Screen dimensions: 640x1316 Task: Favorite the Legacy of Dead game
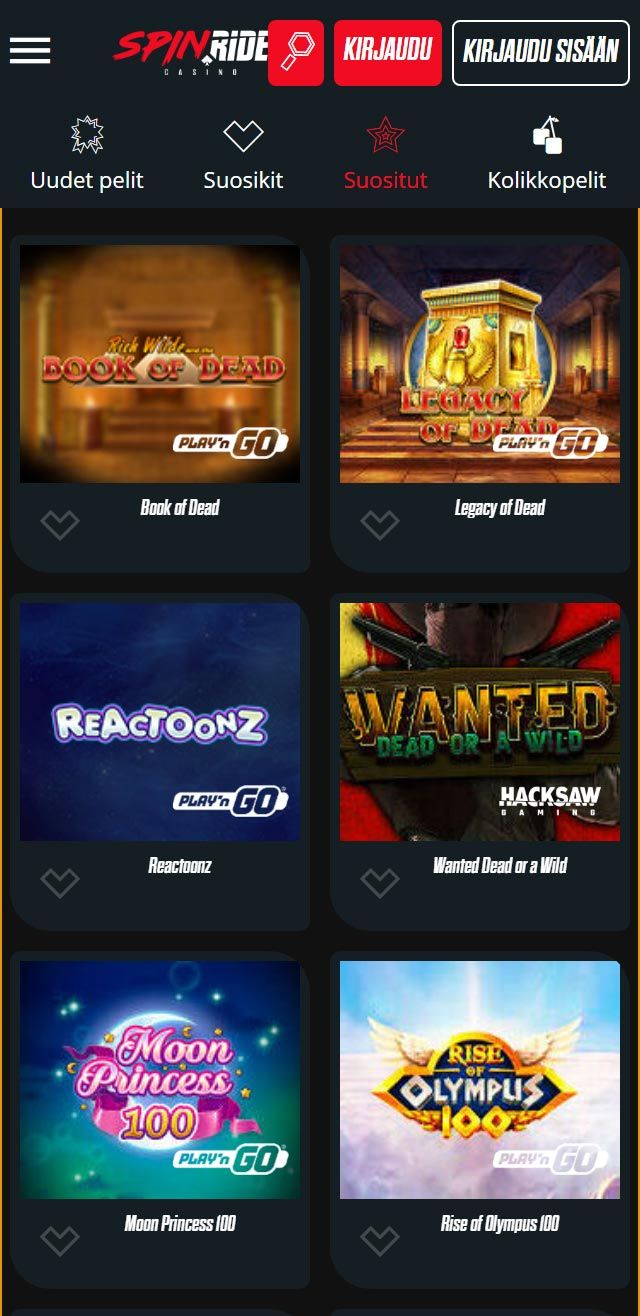click(380, 524)
